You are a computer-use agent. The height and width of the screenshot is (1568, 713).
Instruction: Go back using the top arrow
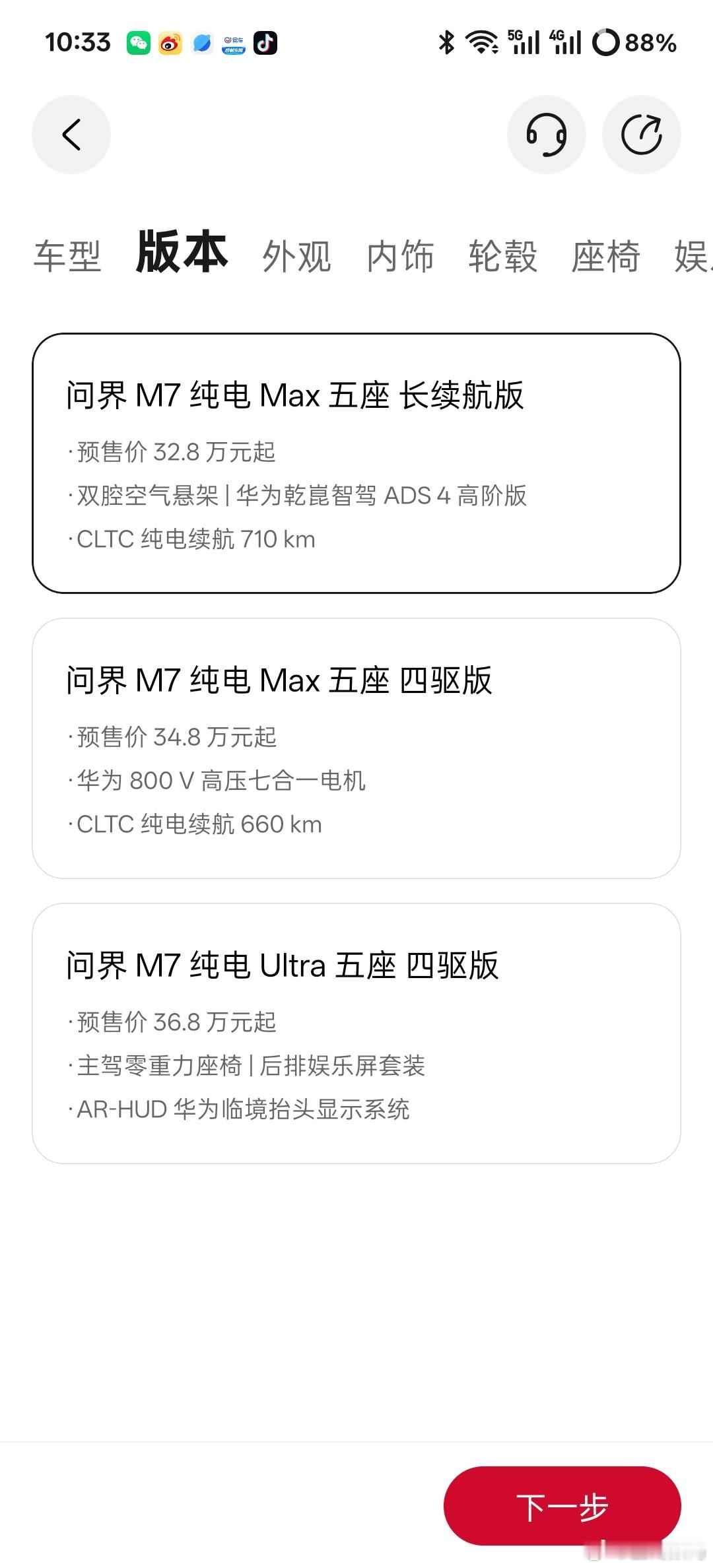pos(71,135)
